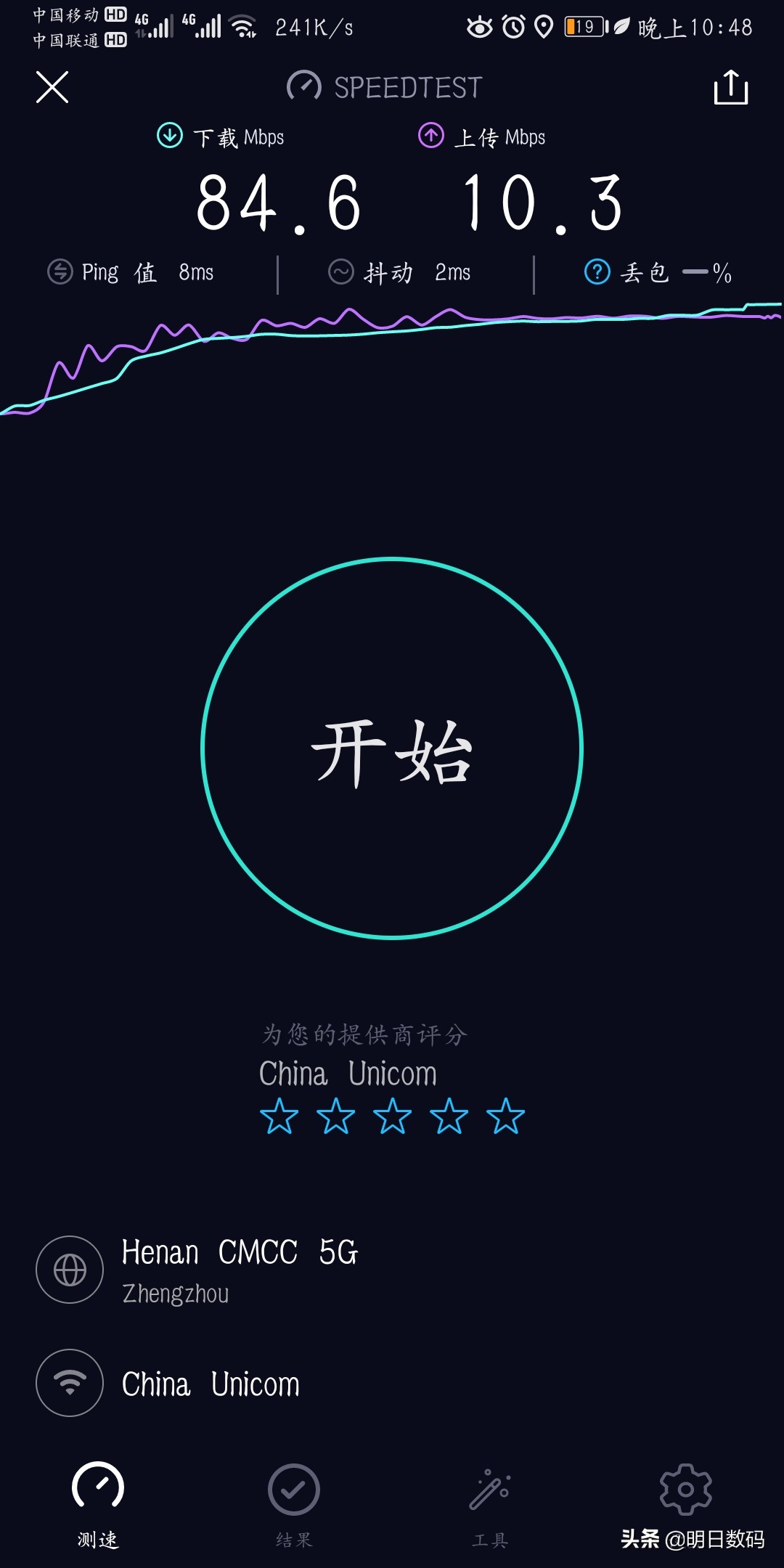Click the Ping 值 indicator icon
Viewport: 784px width, 1568px height.
(61, 271)
